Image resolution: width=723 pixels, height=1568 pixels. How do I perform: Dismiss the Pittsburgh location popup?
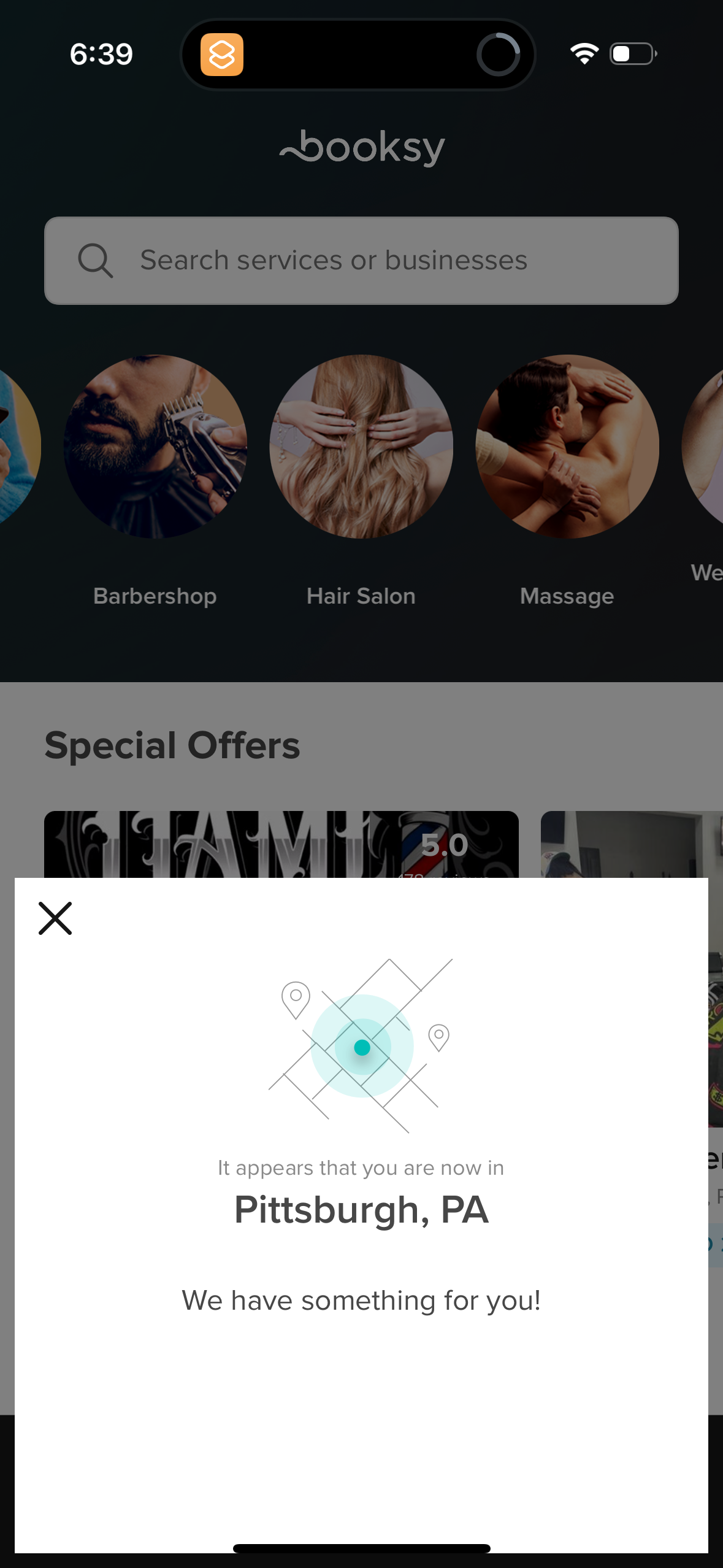pos(55,918)
